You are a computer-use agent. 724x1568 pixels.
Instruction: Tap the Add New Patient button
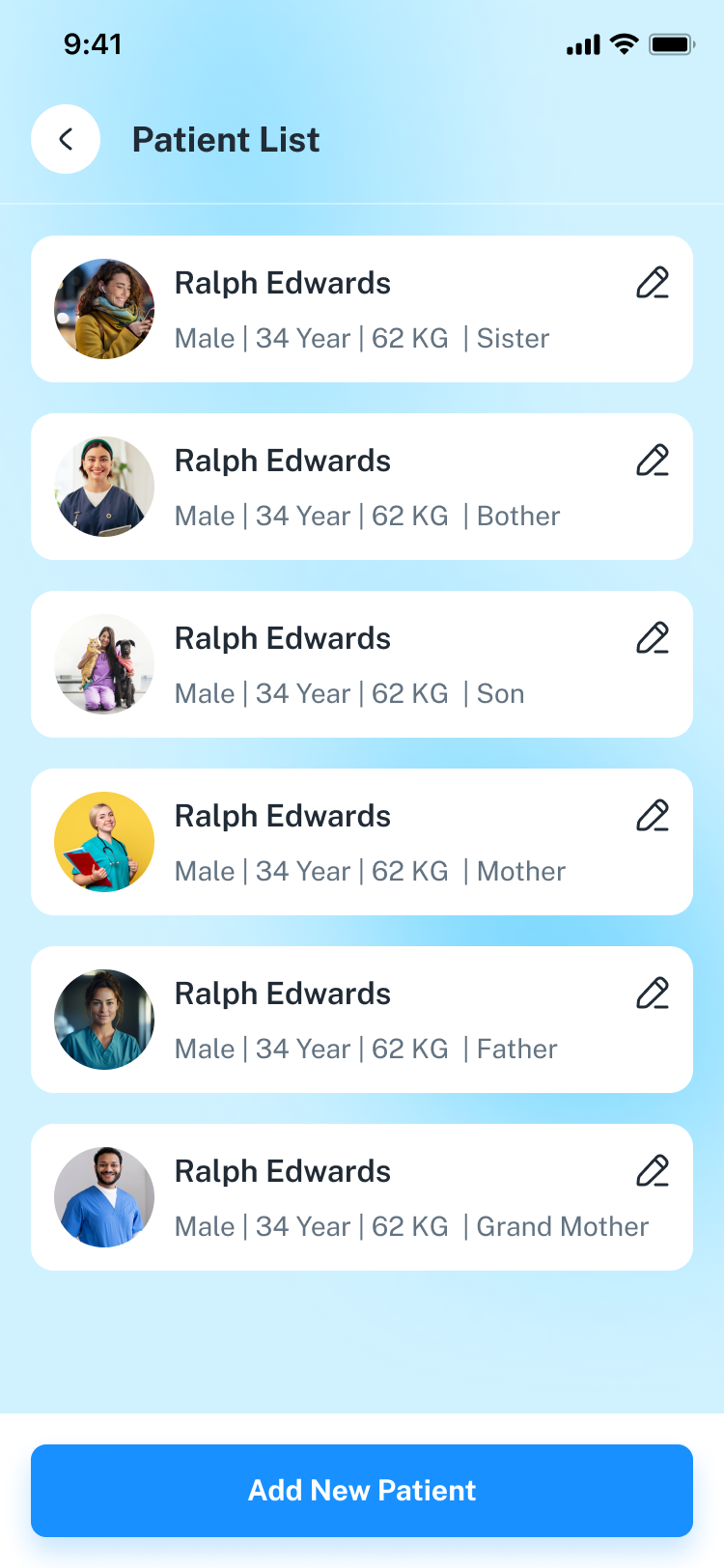click(362, 1490)
